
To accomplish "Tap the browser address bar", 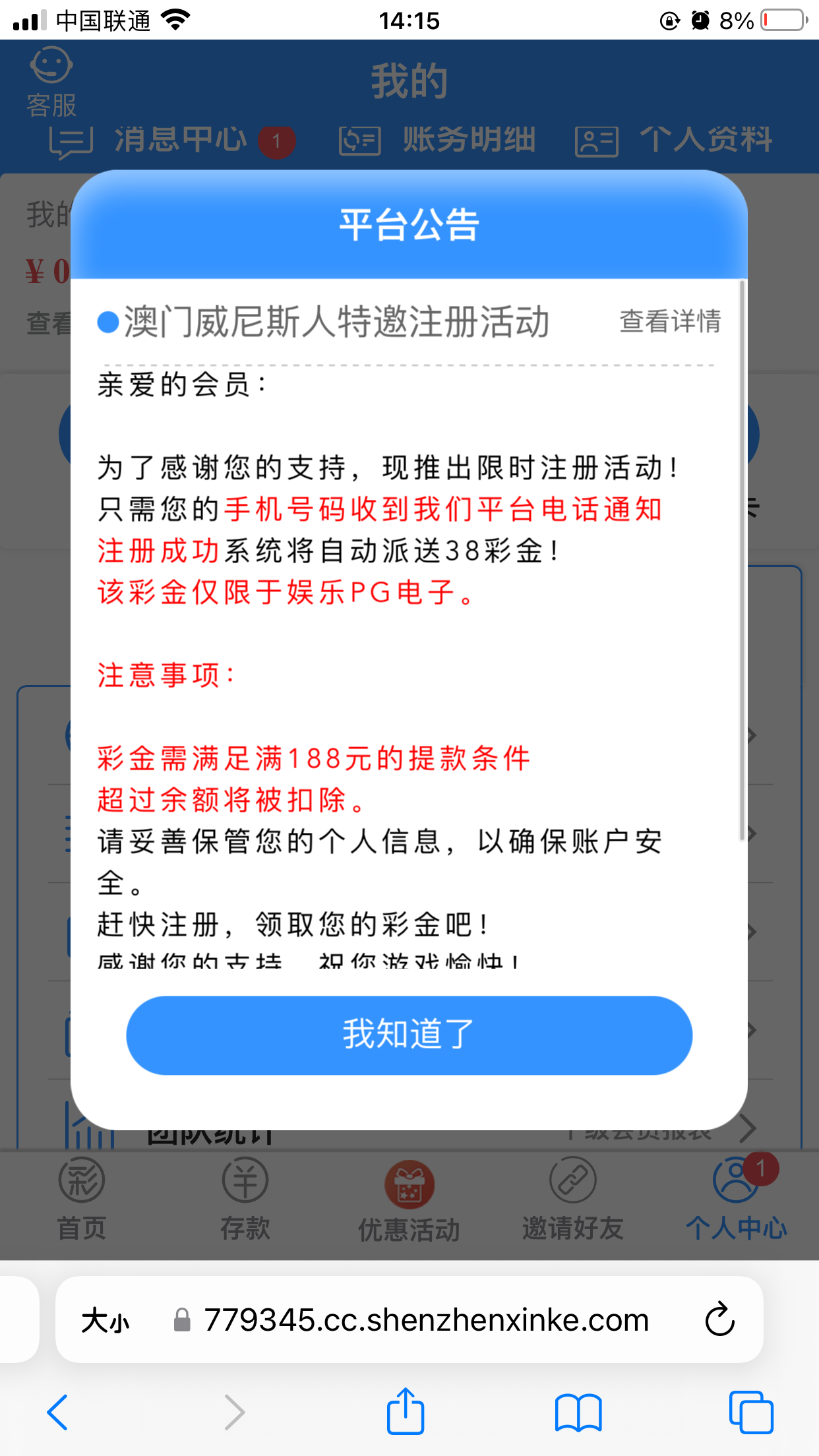I will pos(425,1320).
